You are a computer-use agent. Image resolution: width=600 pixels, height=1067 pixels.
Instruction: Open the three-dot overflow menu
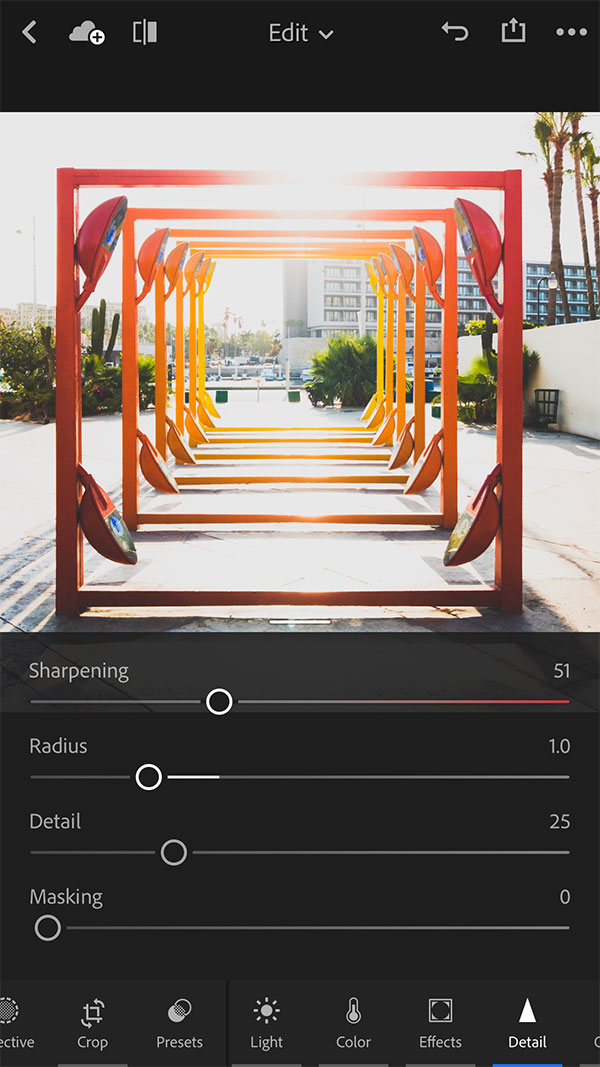pyautogui.click(x=571, y=33)
